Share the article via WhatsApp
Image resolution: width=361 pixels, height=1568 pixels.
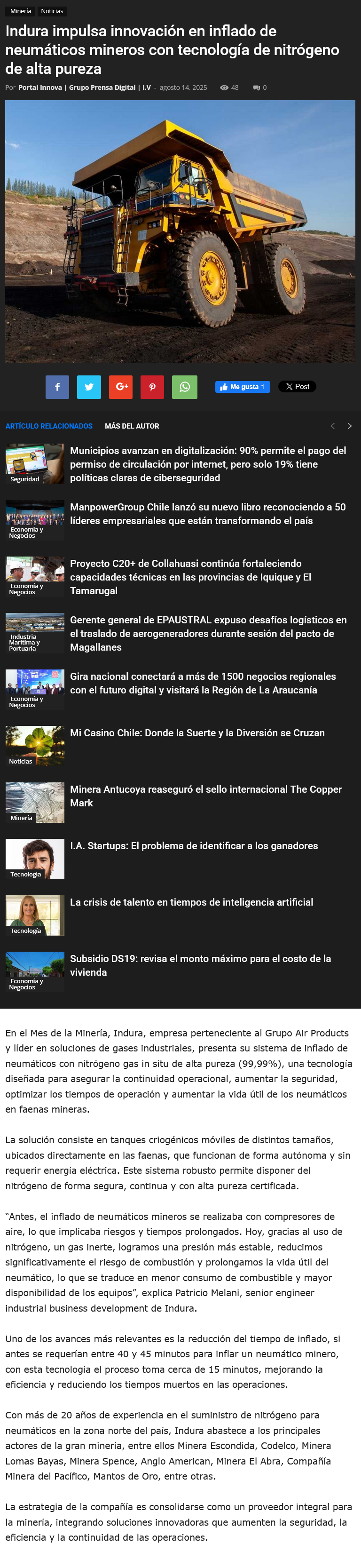pos(185,387)
